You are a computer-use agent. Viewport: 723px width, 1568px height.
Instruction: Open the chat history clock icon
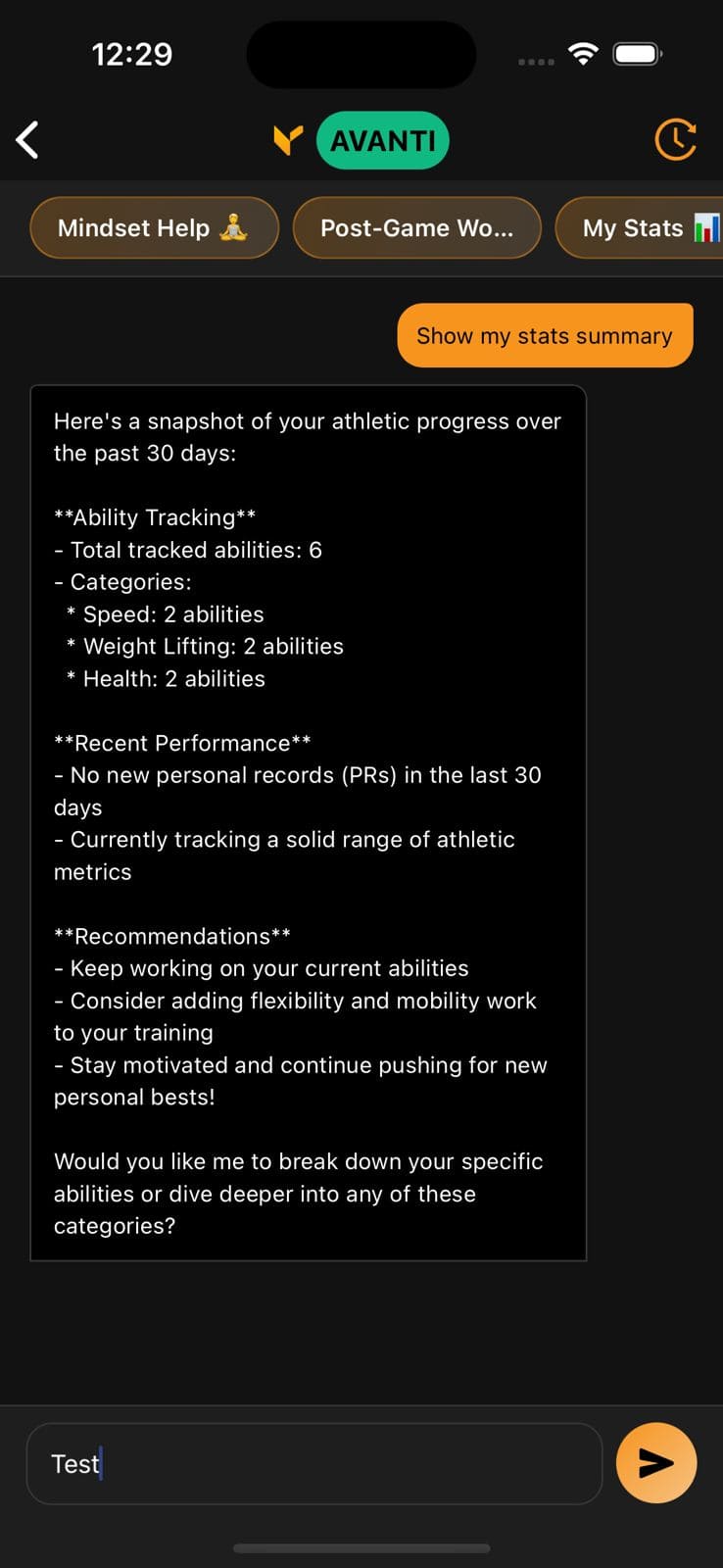675,140
